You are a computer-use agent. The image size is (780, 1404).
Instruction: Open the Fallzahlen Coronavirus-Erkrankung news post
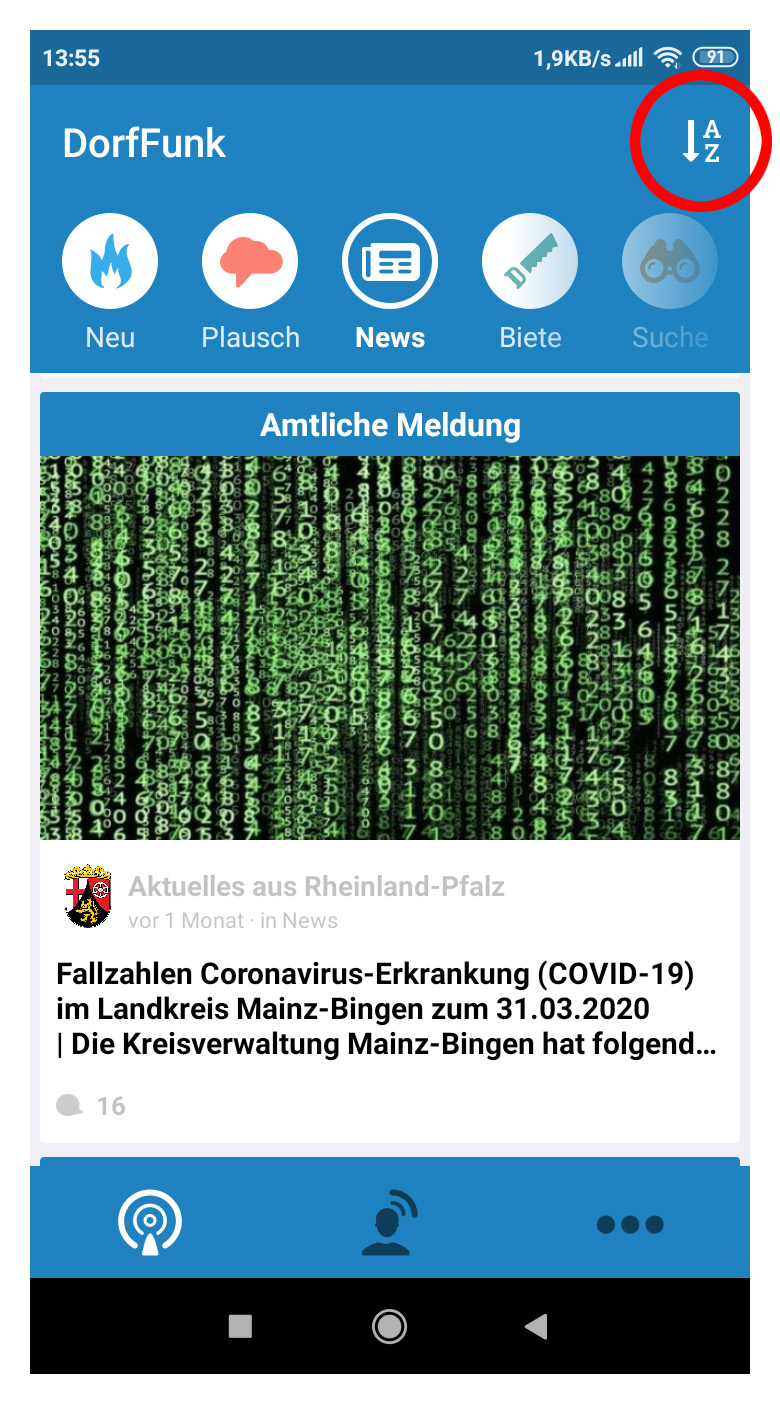click(386, 1010)
